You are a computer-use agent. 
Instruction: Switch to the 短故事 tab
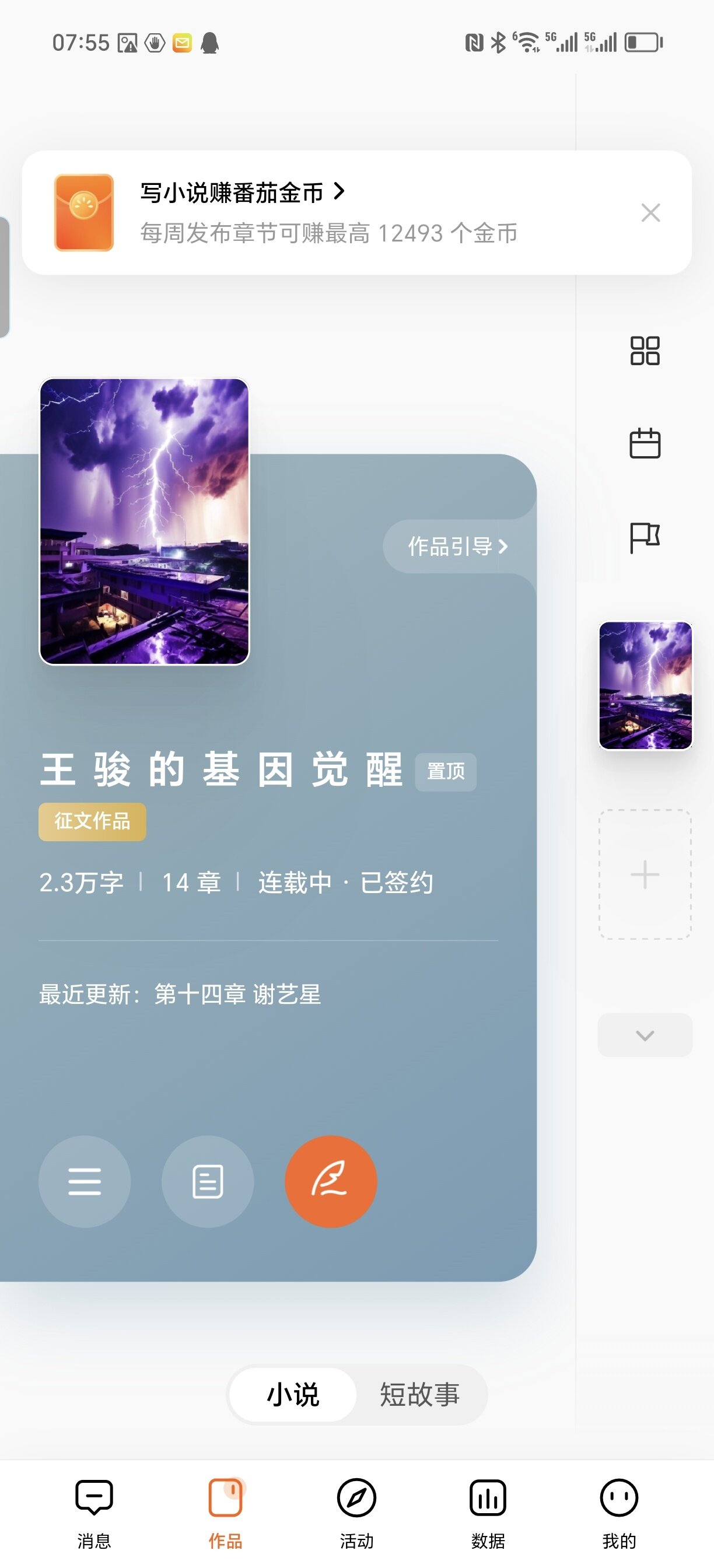[419, 1394]
